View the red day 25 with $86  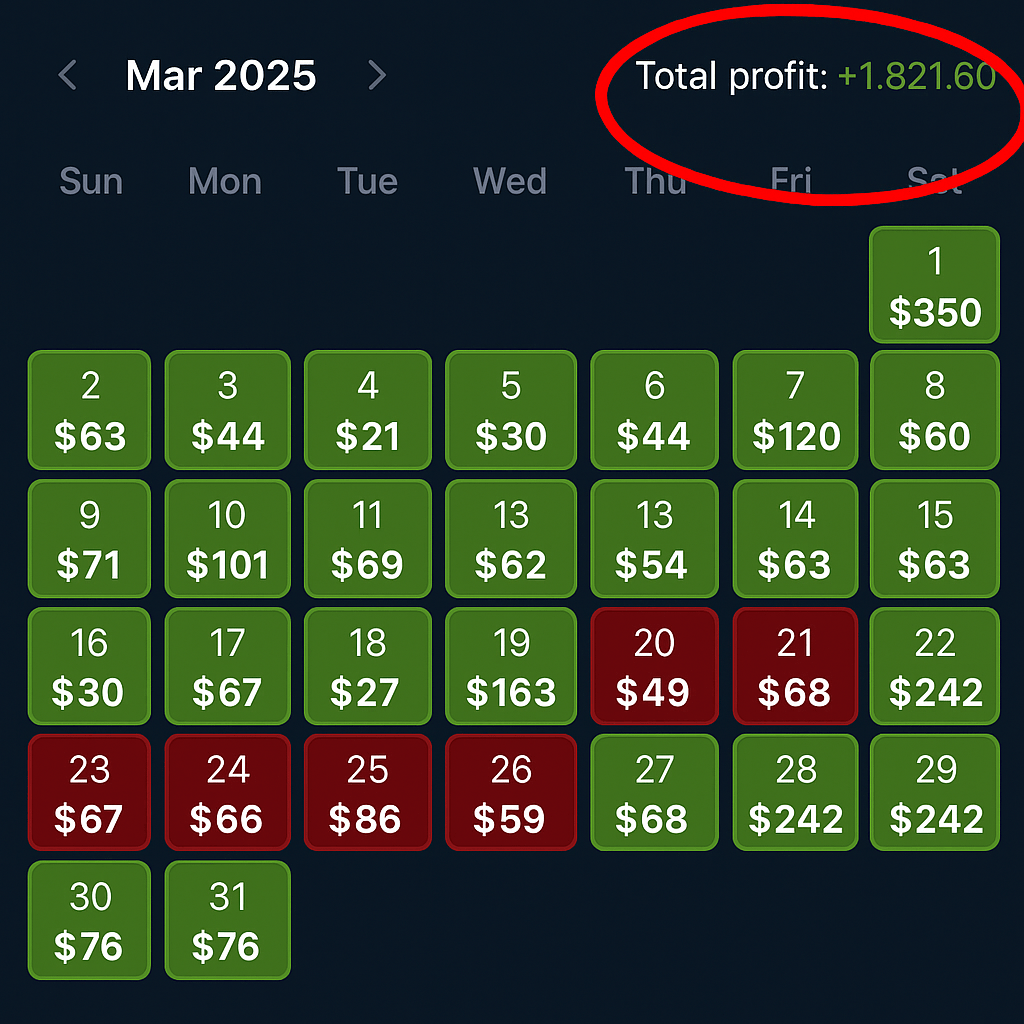367,793
